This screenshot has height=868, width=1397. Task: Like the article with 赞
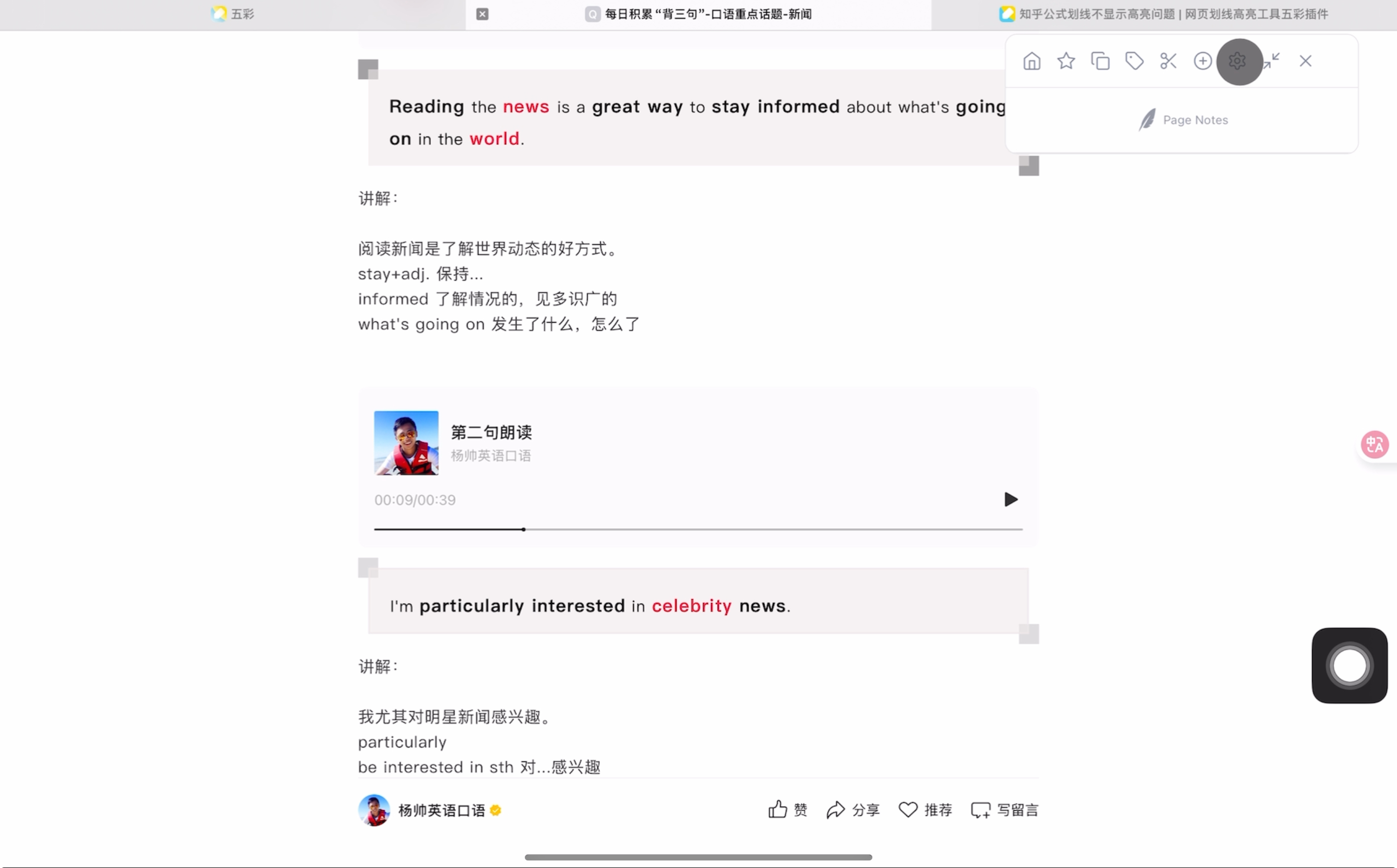click(788, 809)
